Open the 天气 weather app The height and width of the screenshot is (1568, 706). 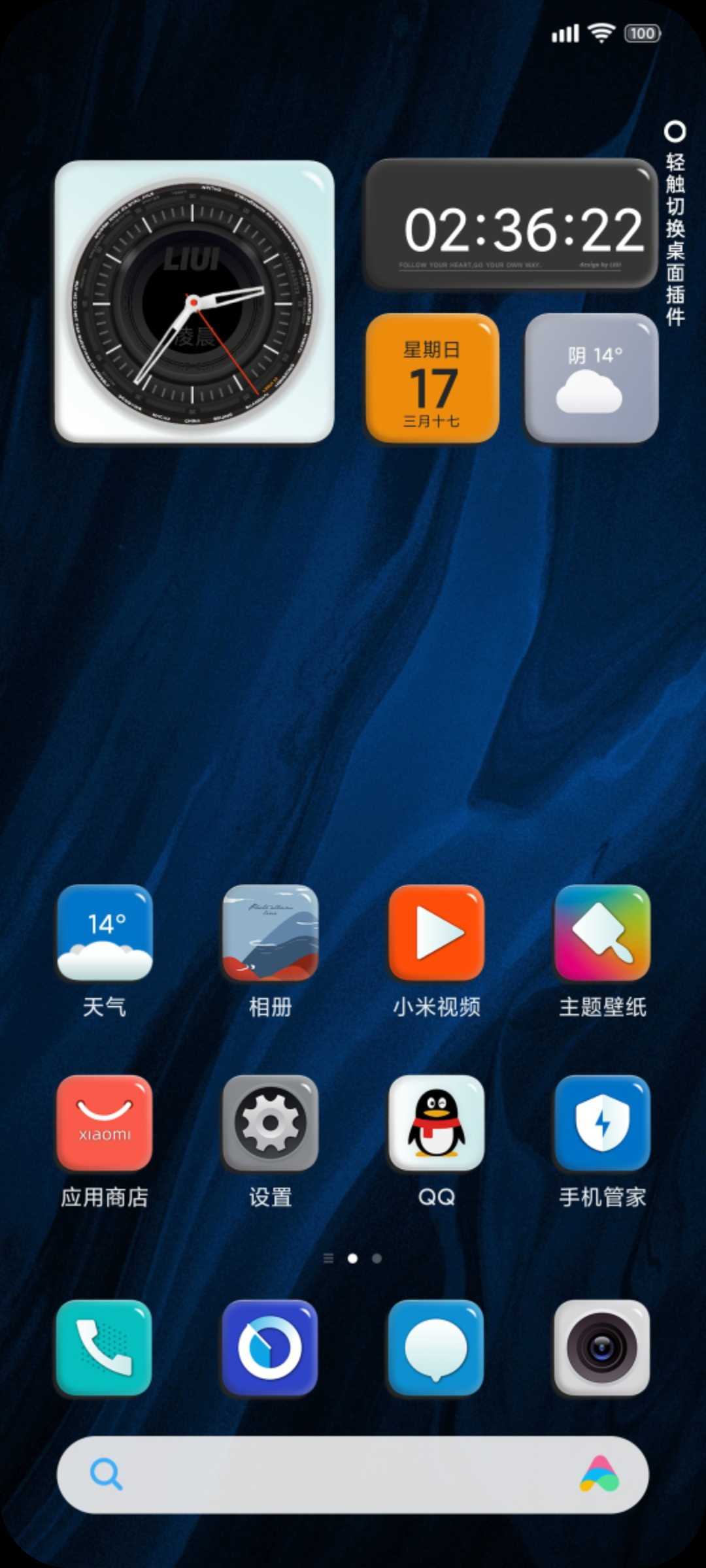point(105,932)
